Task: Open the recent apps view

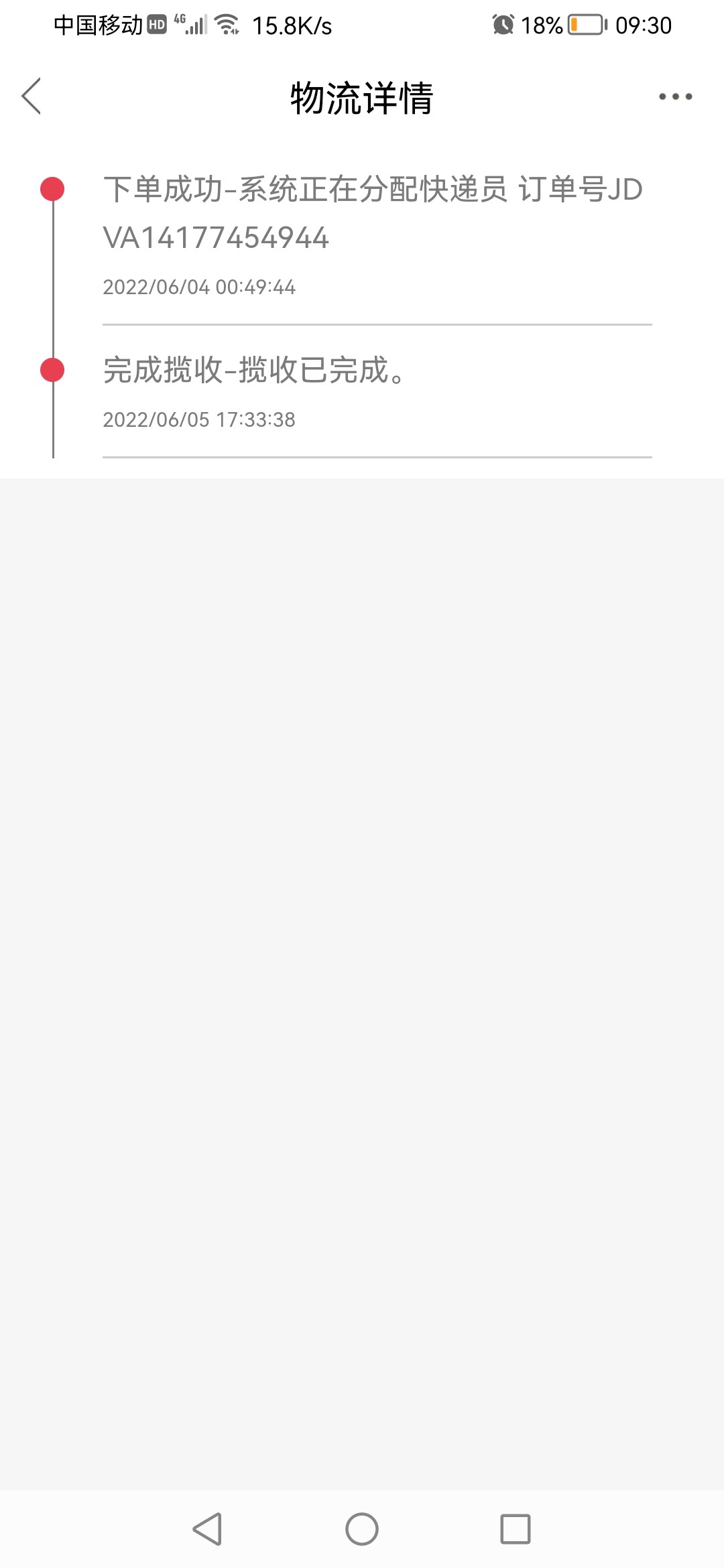Action: (515, 1529)
